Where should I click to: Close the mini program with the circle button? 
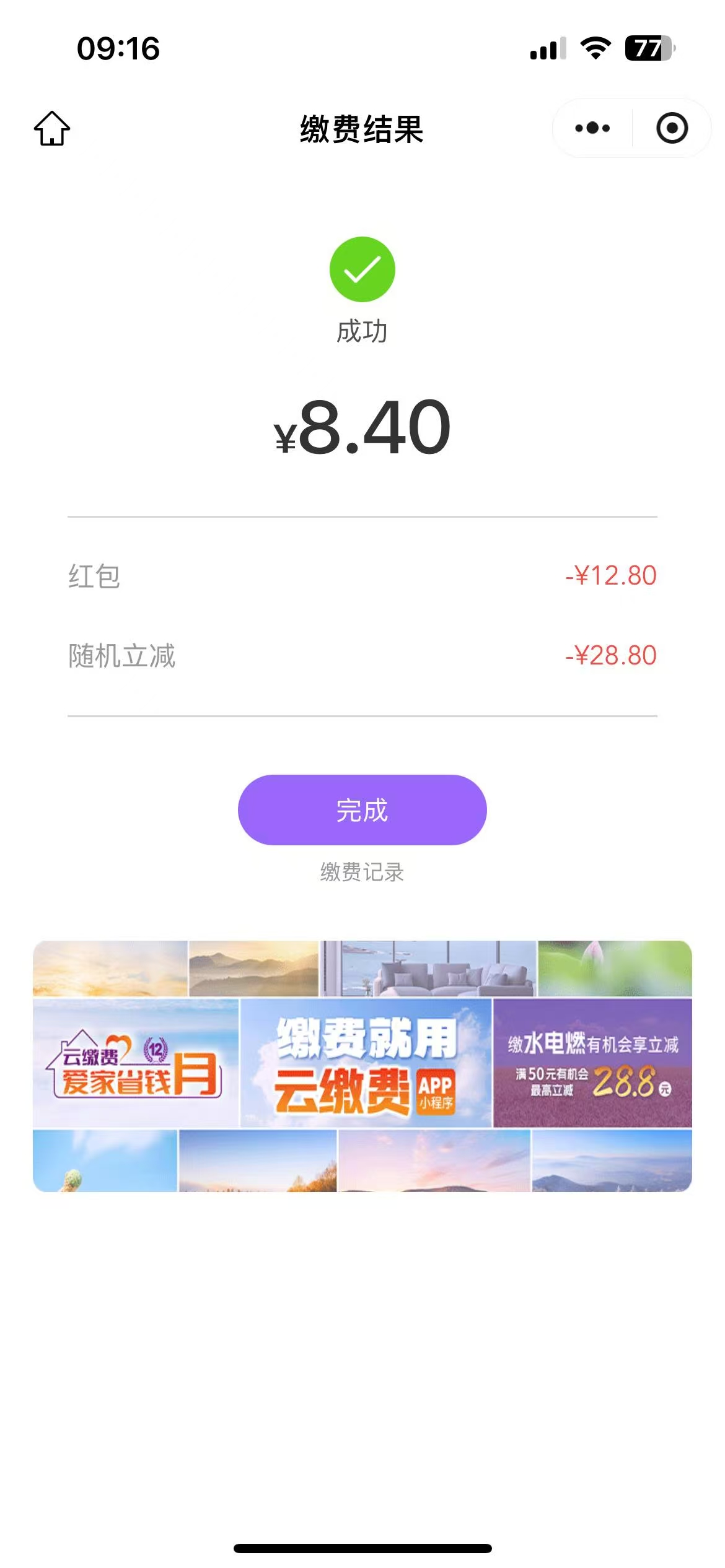pyautogui.click(x=672, y=128)
